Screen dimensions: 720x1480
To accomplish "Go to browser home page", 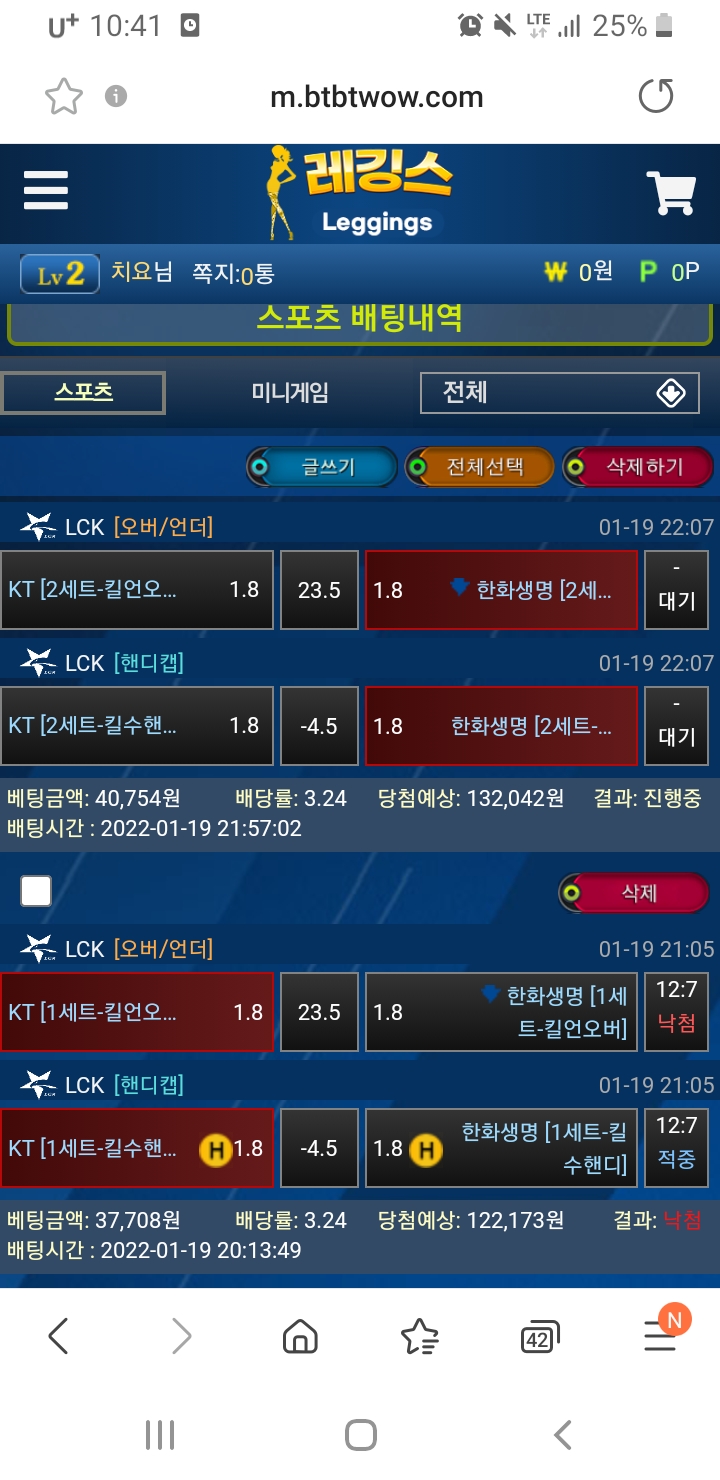I will (x=300, y=1336).
